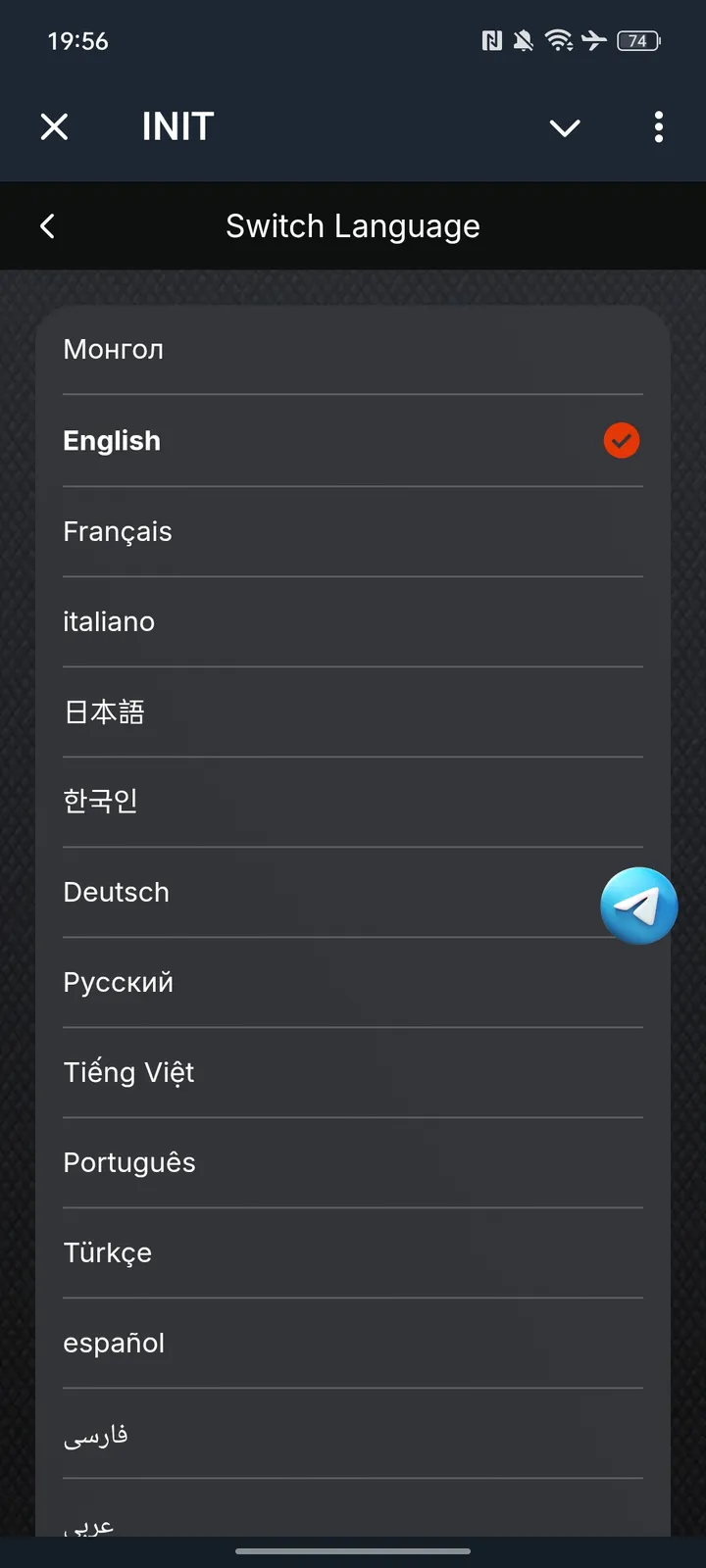This screenshot has height=1568, width=706.
Task: Tap the muted notifications bell icon
Action: tap(523, 40)
